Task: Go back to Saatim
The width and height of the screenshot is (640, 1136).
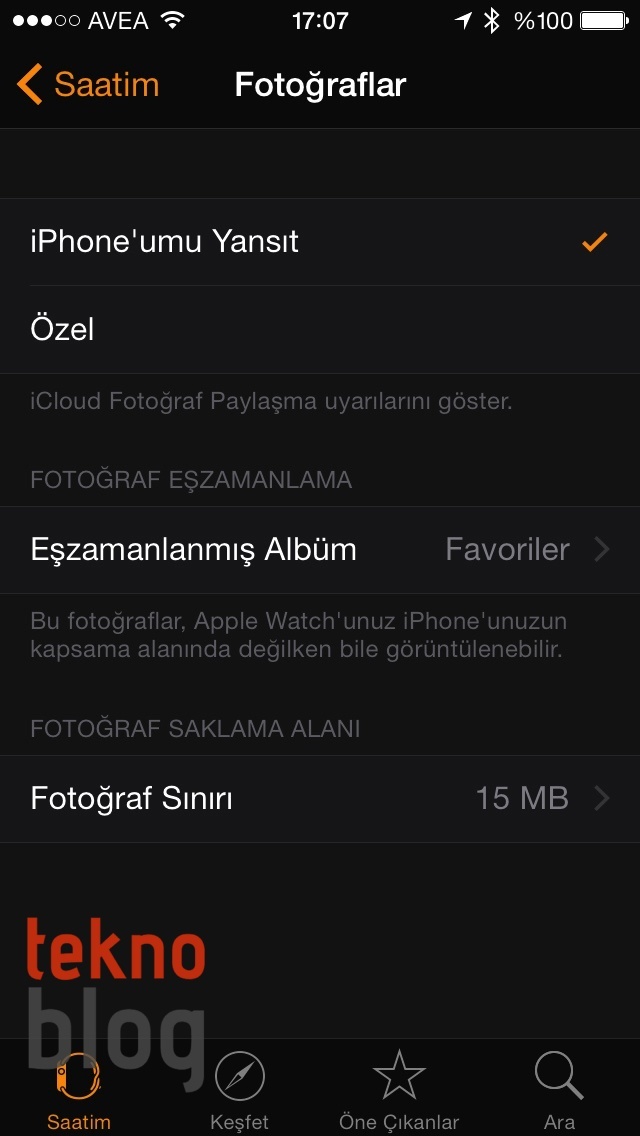Action: (88, 85)
